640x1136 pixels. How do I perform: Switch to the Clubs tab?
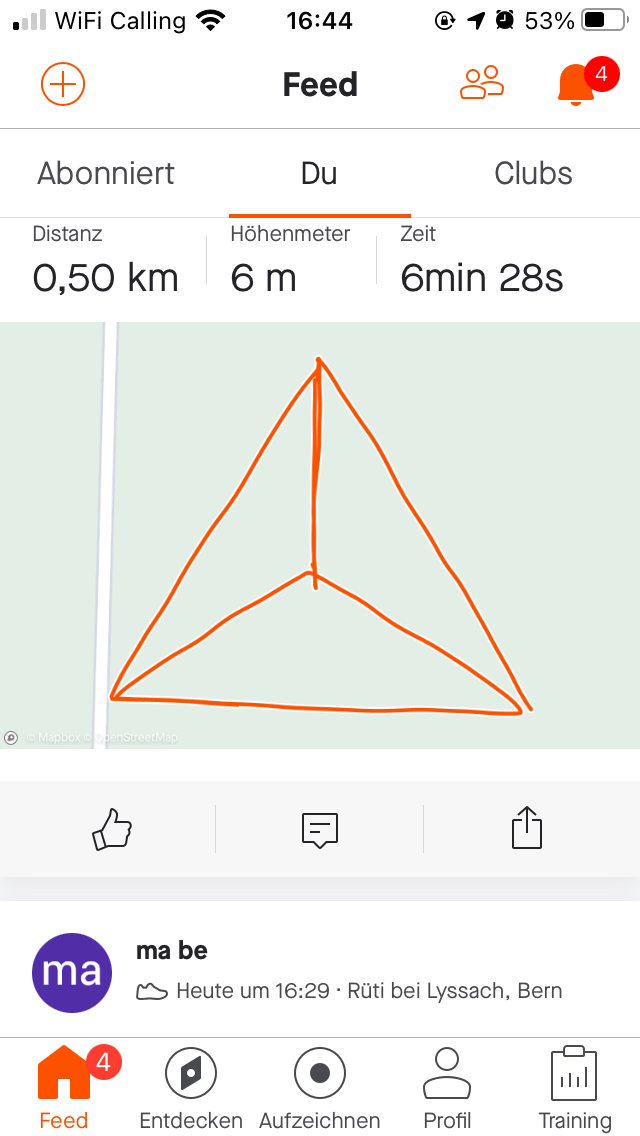[533, 173]
